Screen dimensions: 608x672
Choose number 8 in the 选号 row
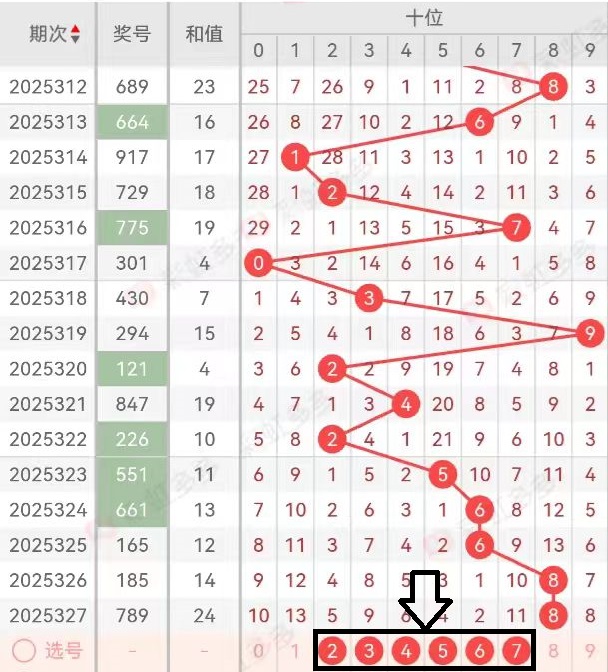(553, 652)
